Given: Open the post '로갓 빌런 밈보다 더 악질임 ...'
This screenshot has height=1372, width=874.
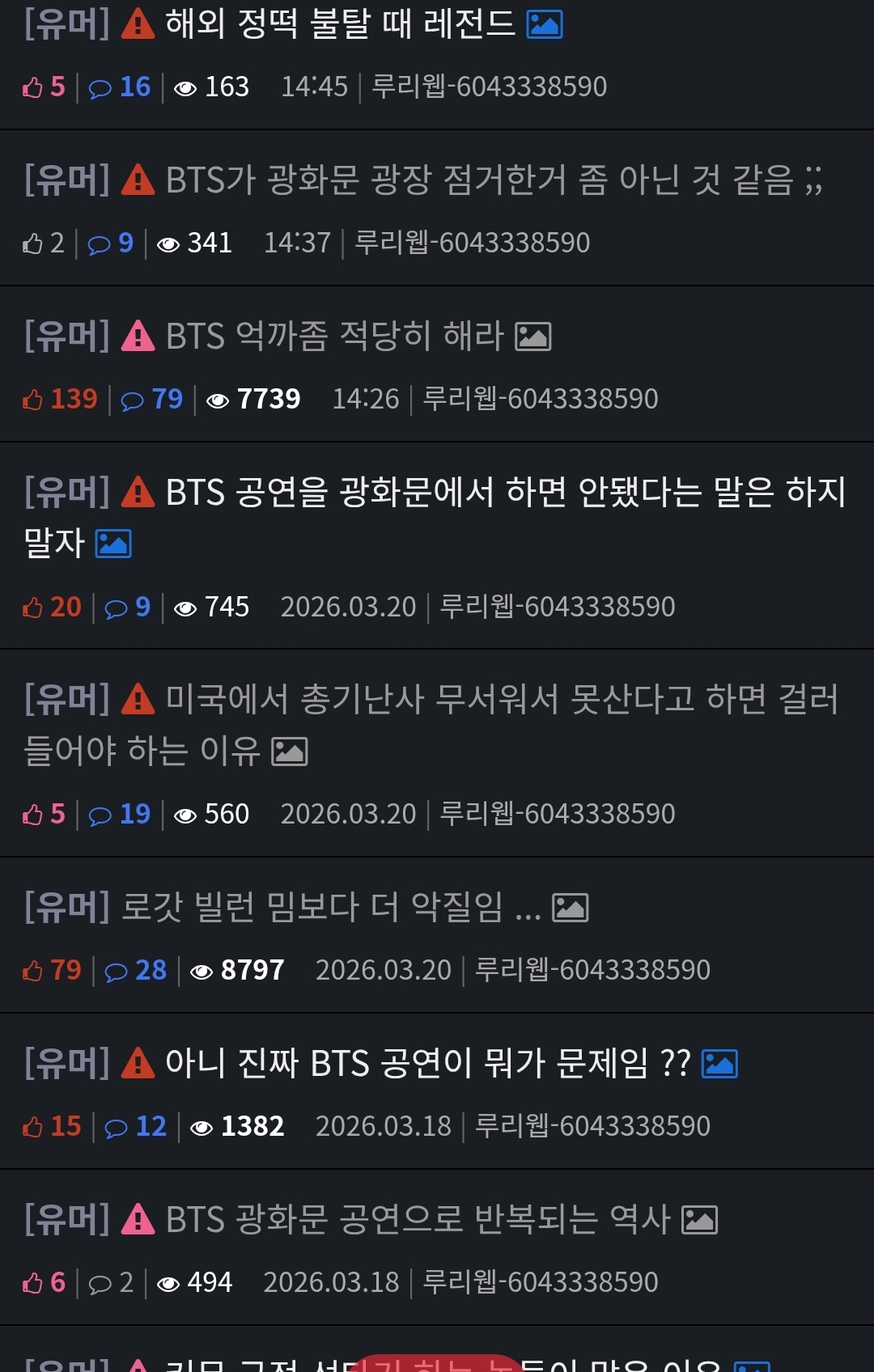Looking at the screenshot, I should click(x=330, y=907).
